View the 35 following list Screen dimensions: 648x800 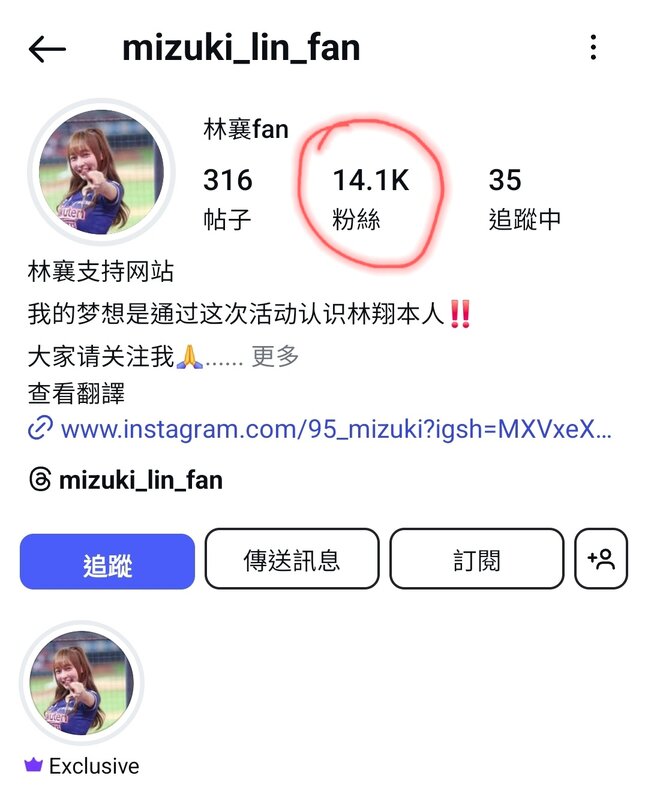point(523,197)
